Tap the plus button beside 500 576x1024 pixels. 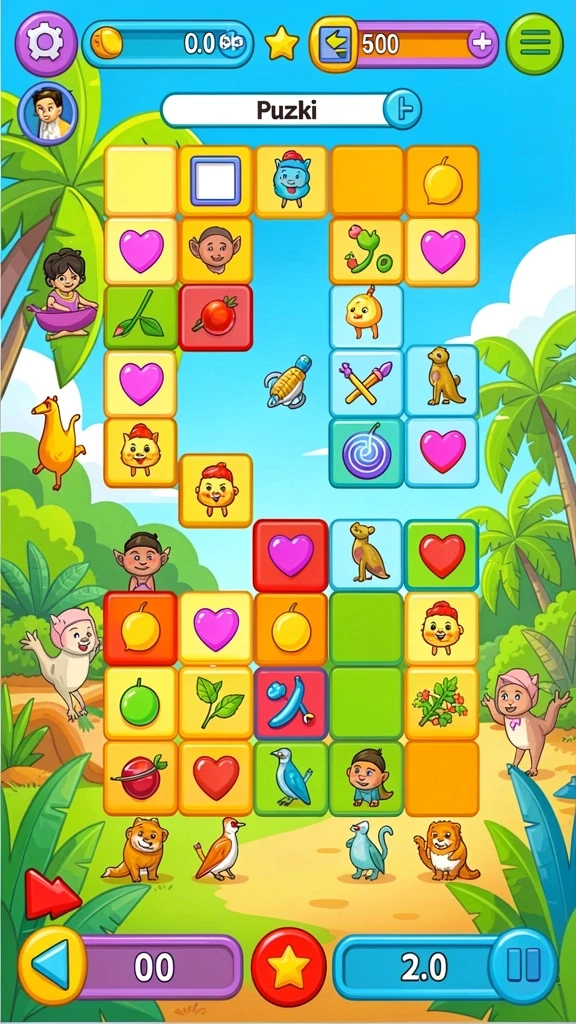[x=482, y=44]
